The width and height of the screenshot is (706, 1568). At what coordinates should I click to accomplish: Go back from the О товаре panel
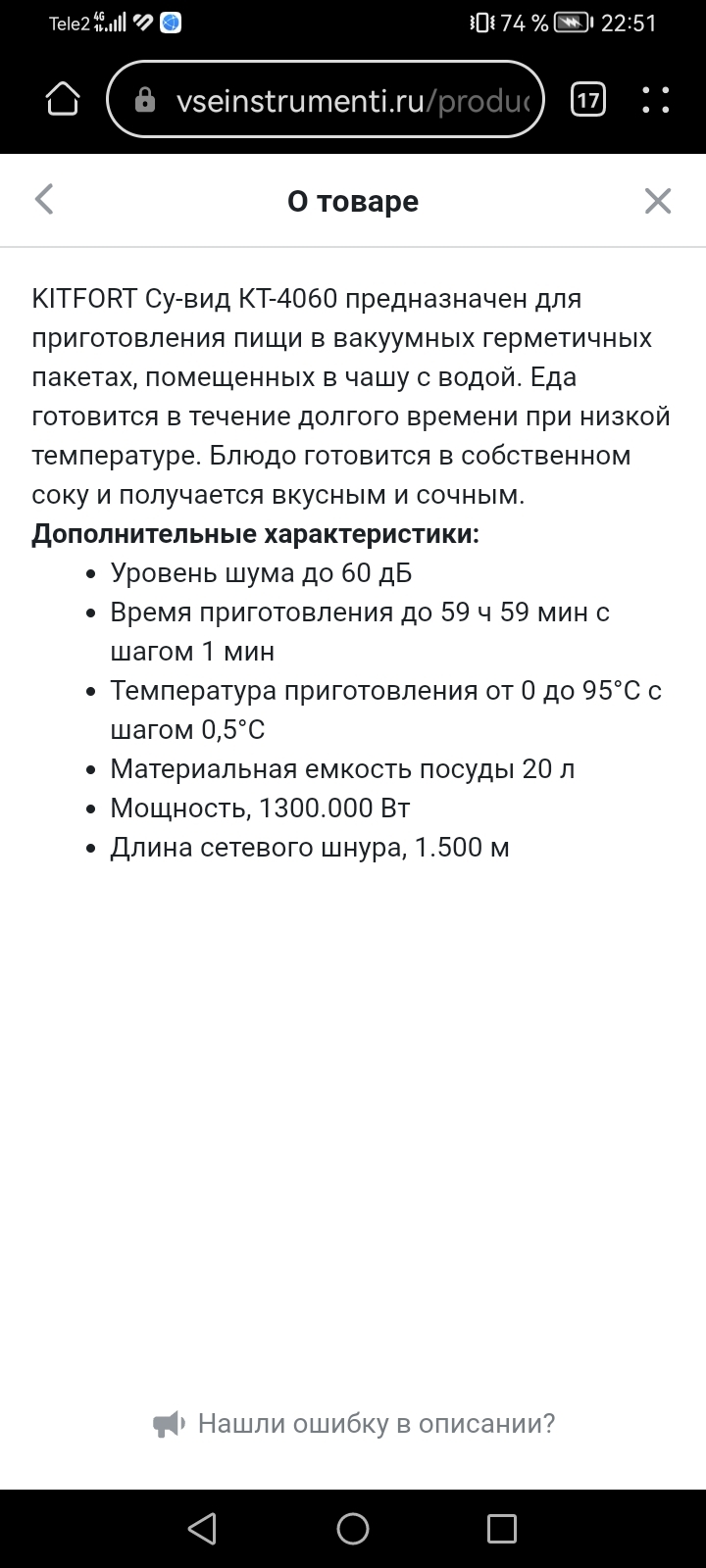point(44,200)
